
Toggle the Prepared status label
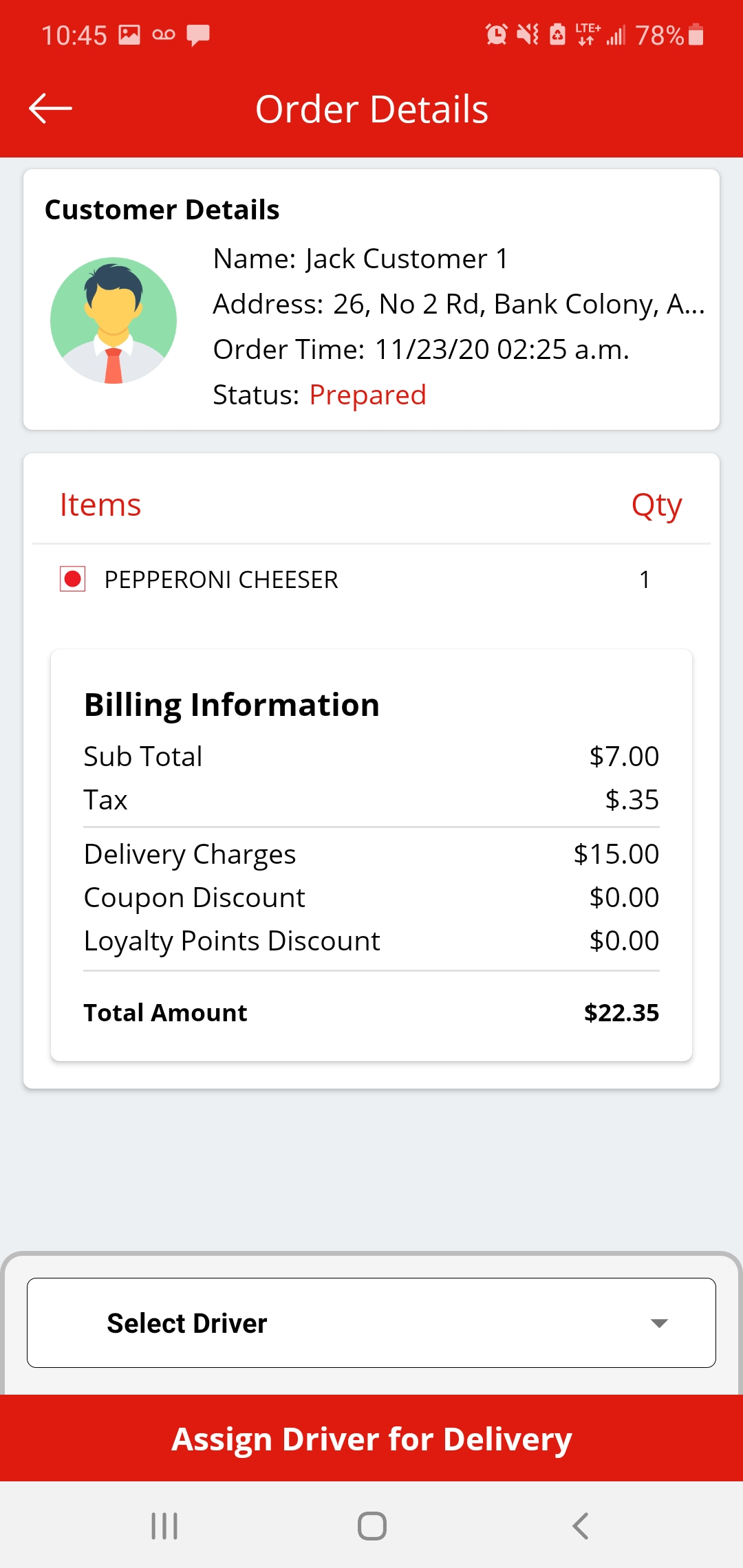point(368,395)
